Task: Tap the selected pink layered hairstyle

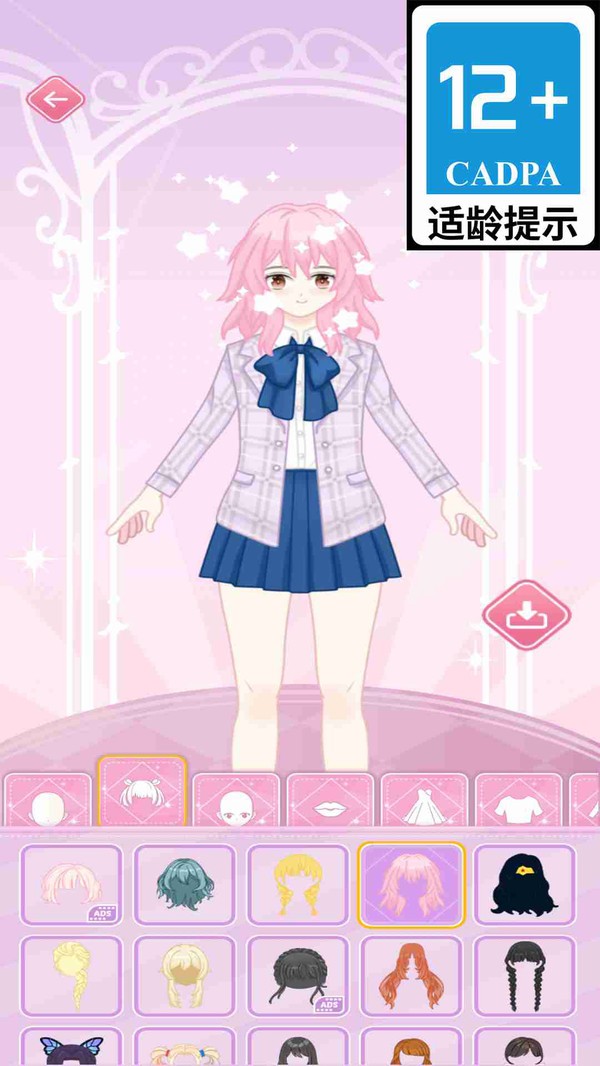Action: (x=411, y=885)
